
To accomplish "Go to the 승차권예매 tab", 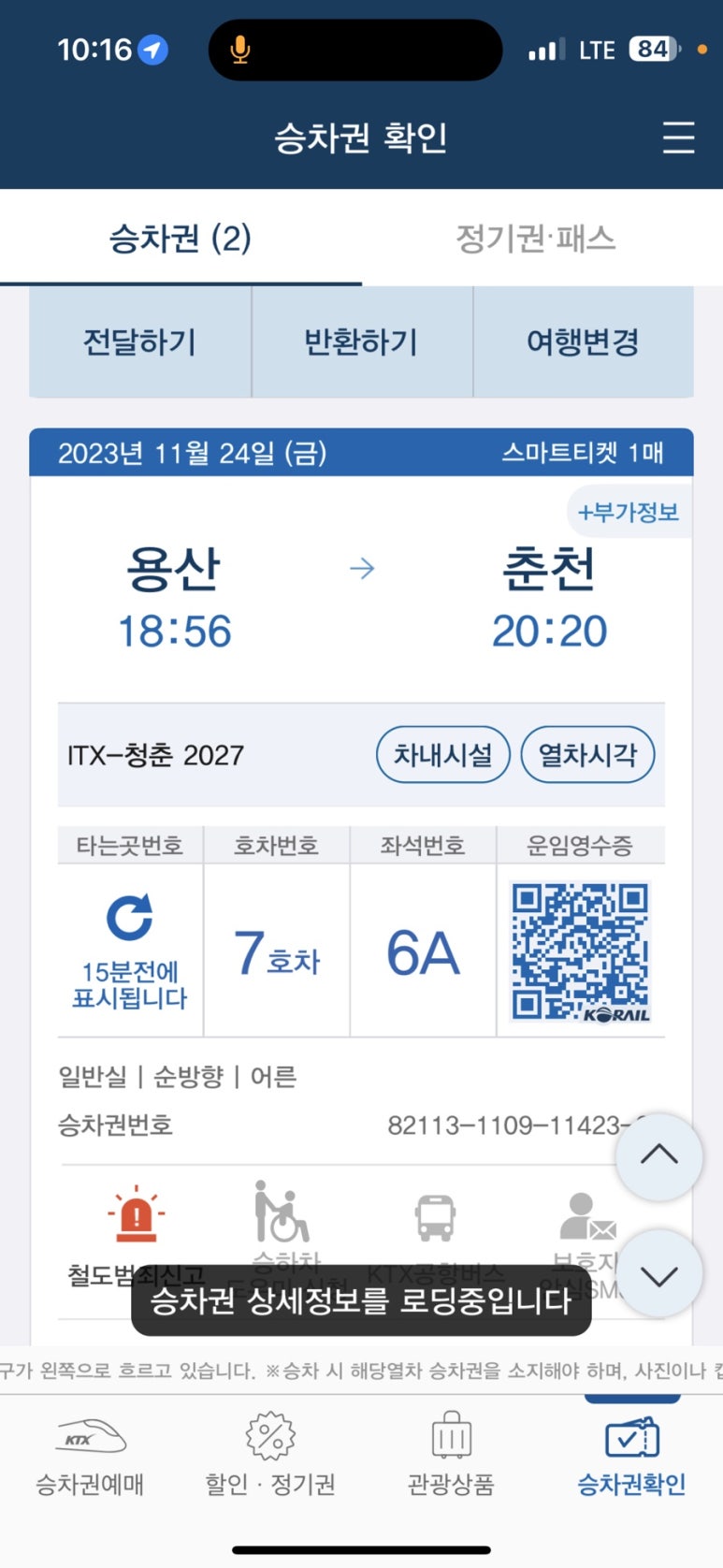I will pos(90,1453).
